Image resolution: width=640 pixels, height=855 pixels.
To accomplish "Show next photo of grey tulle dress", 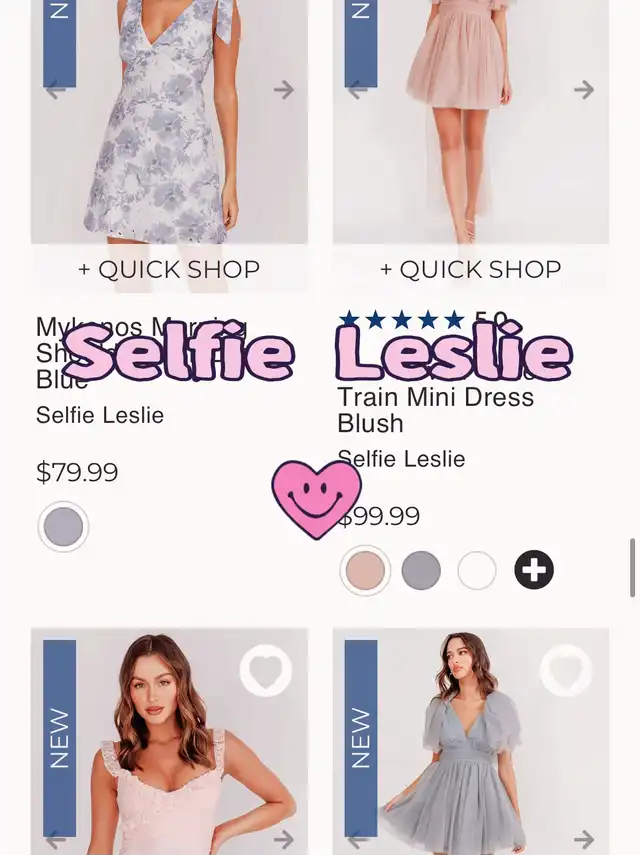I will (x=584, y=839).
